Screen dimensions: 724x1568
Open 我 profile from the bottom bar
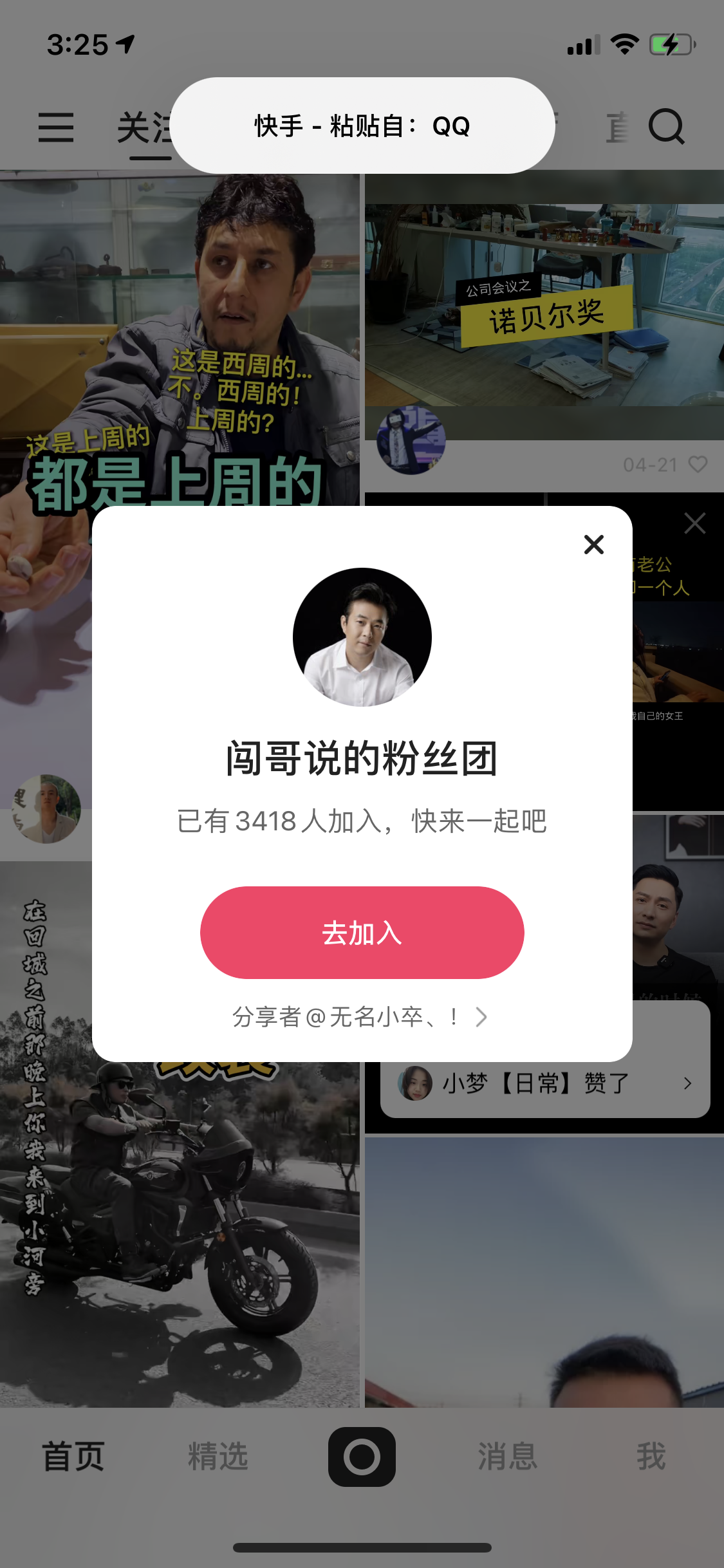click(x=653, y=1457)
